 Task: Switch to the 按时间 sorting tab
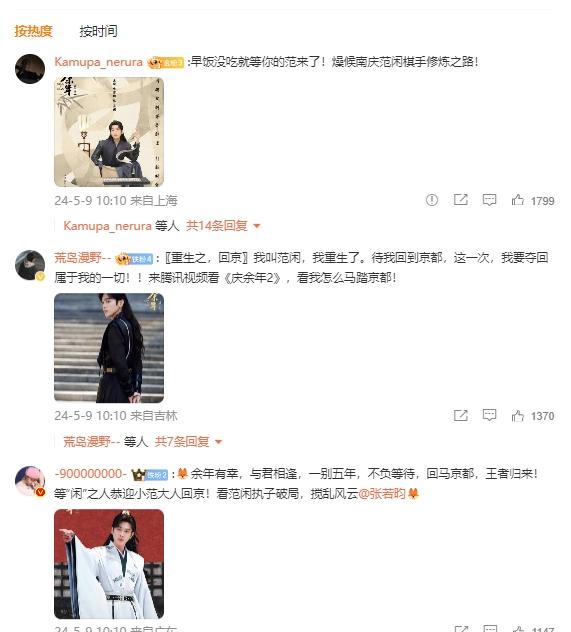pyautogui.click(x=98, y=31)
